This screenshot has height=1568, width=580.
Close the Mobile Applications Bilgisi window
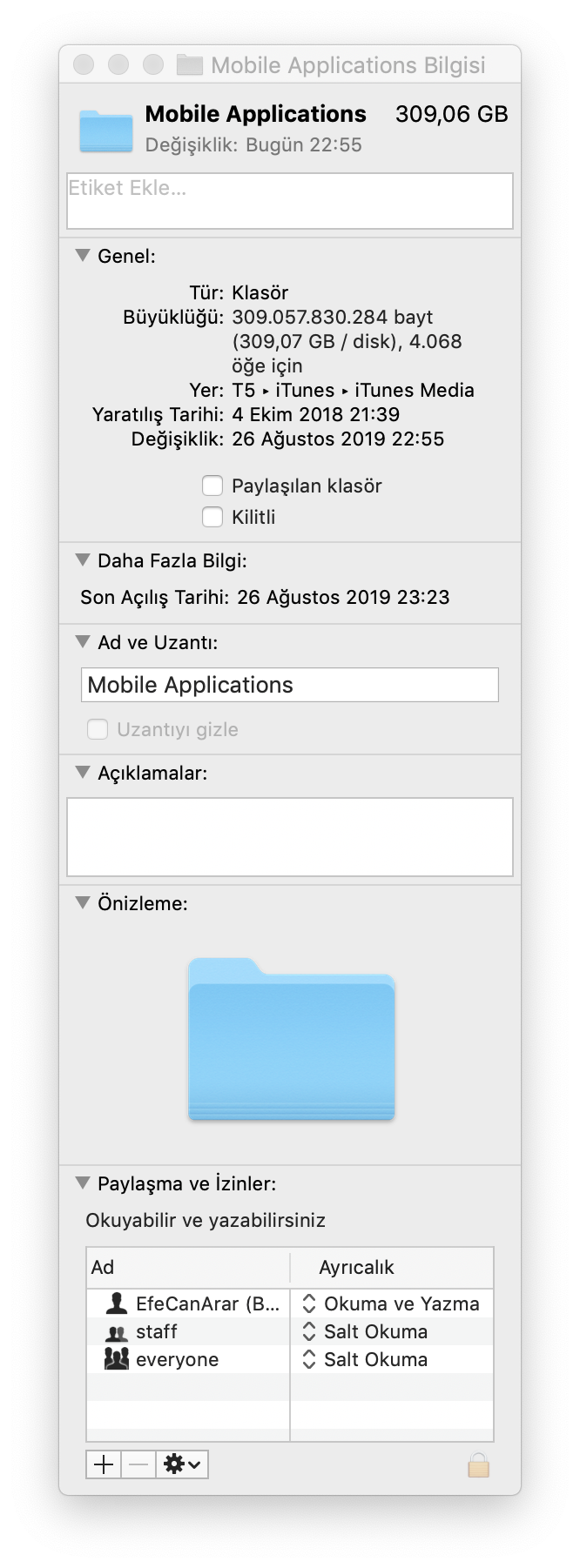[x=84, y=64]
